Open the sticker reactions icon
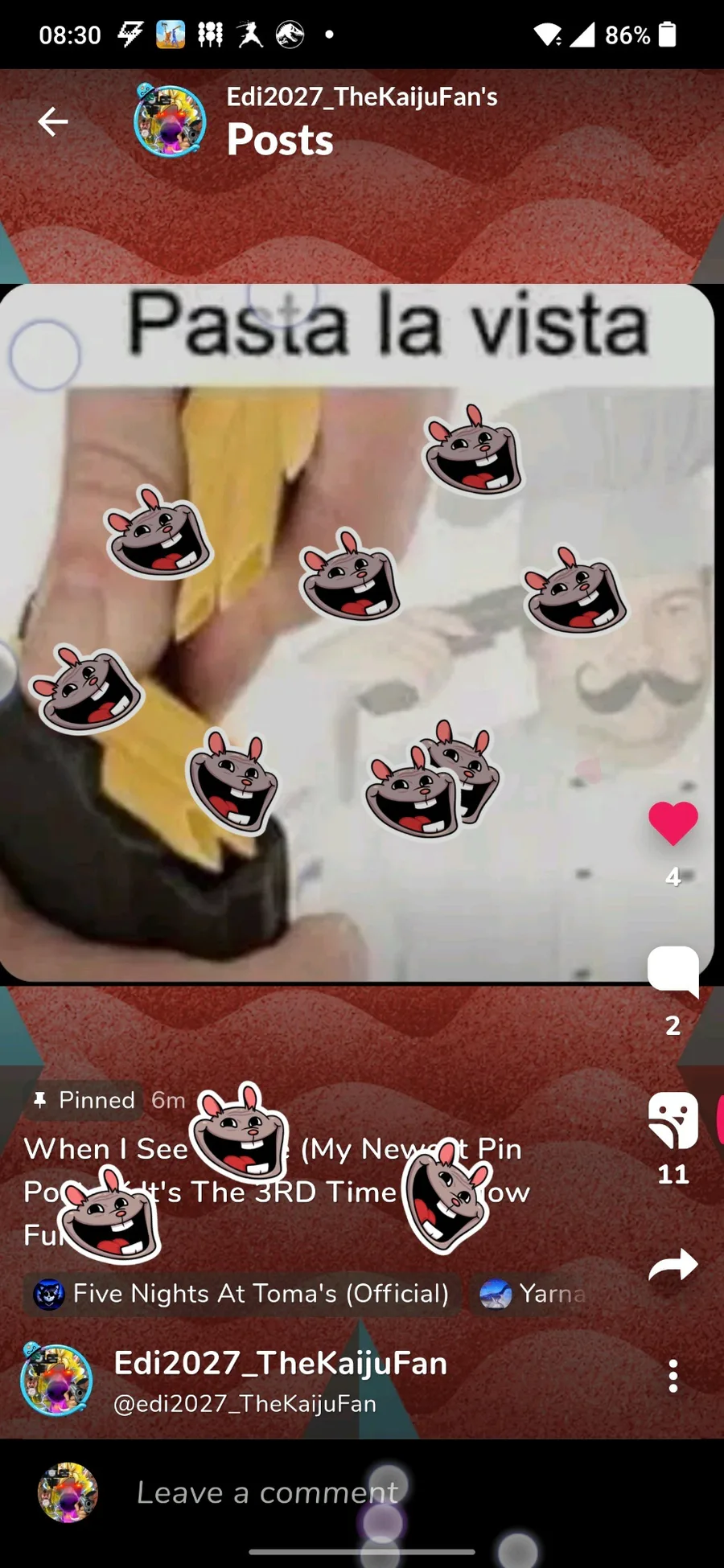The height and width of the screenshot is (1568, 724). 673,1120
